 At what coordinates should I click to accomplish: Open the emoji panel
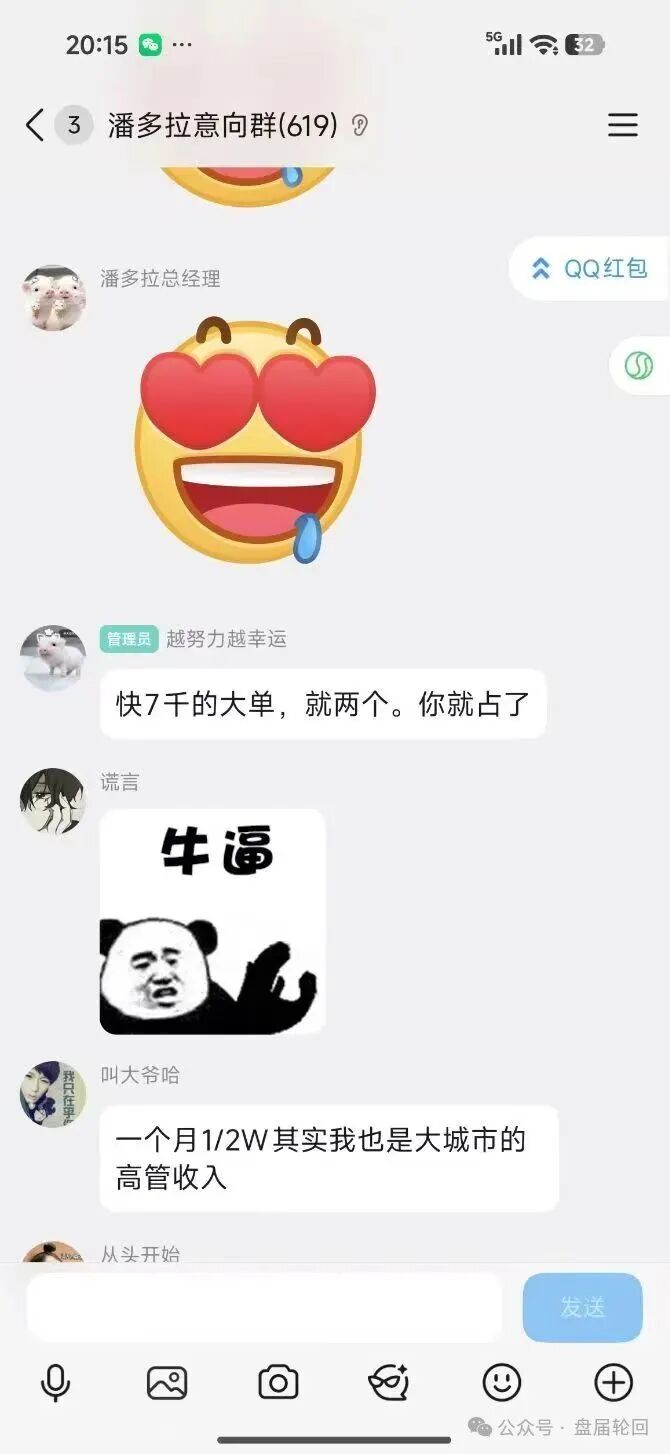(501, 1383)
